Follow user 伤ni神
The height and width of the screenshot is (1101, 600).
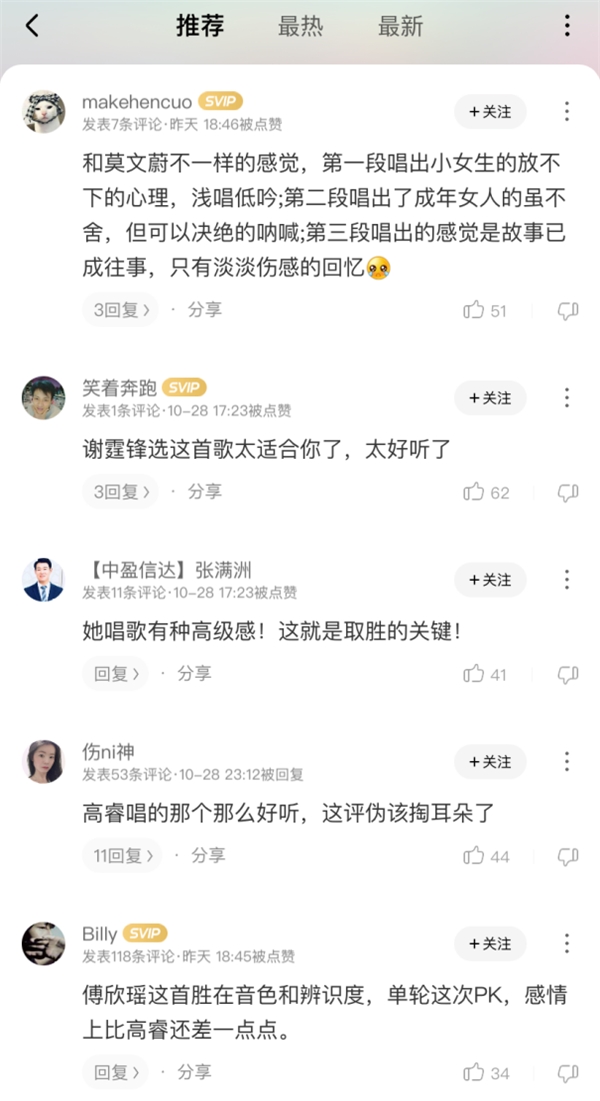point(489,761)
